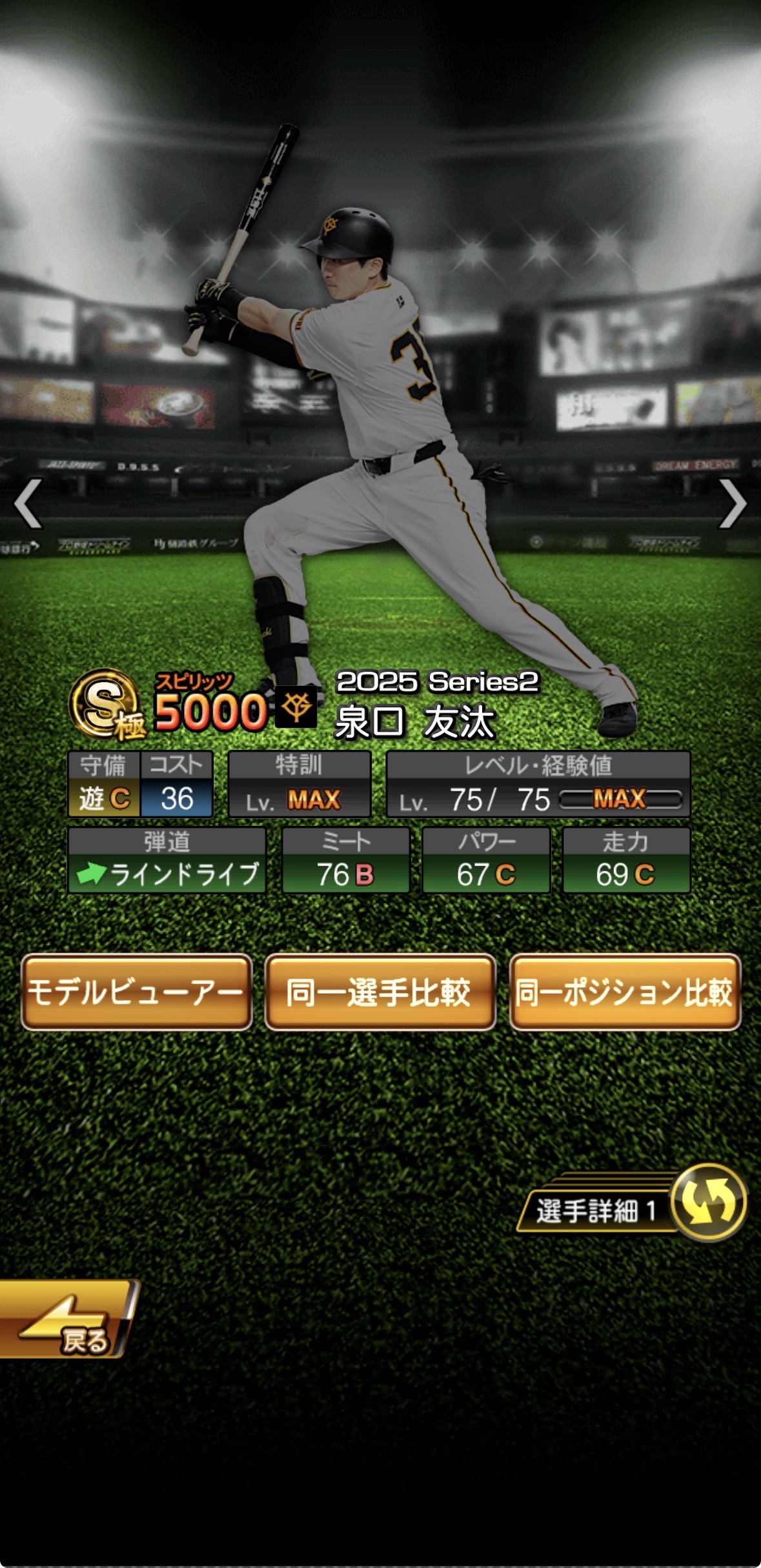
Task: Open the モデルビューアー model viewer
Action: point(136,992)
